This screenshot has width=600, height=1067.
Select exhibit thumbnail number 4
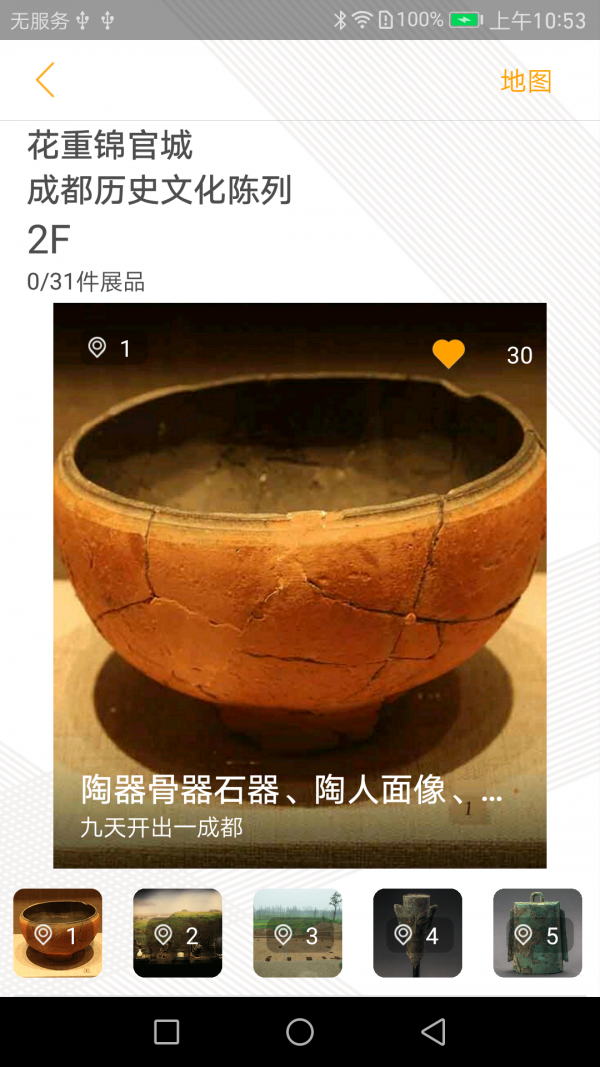click(x=418, y=933)
